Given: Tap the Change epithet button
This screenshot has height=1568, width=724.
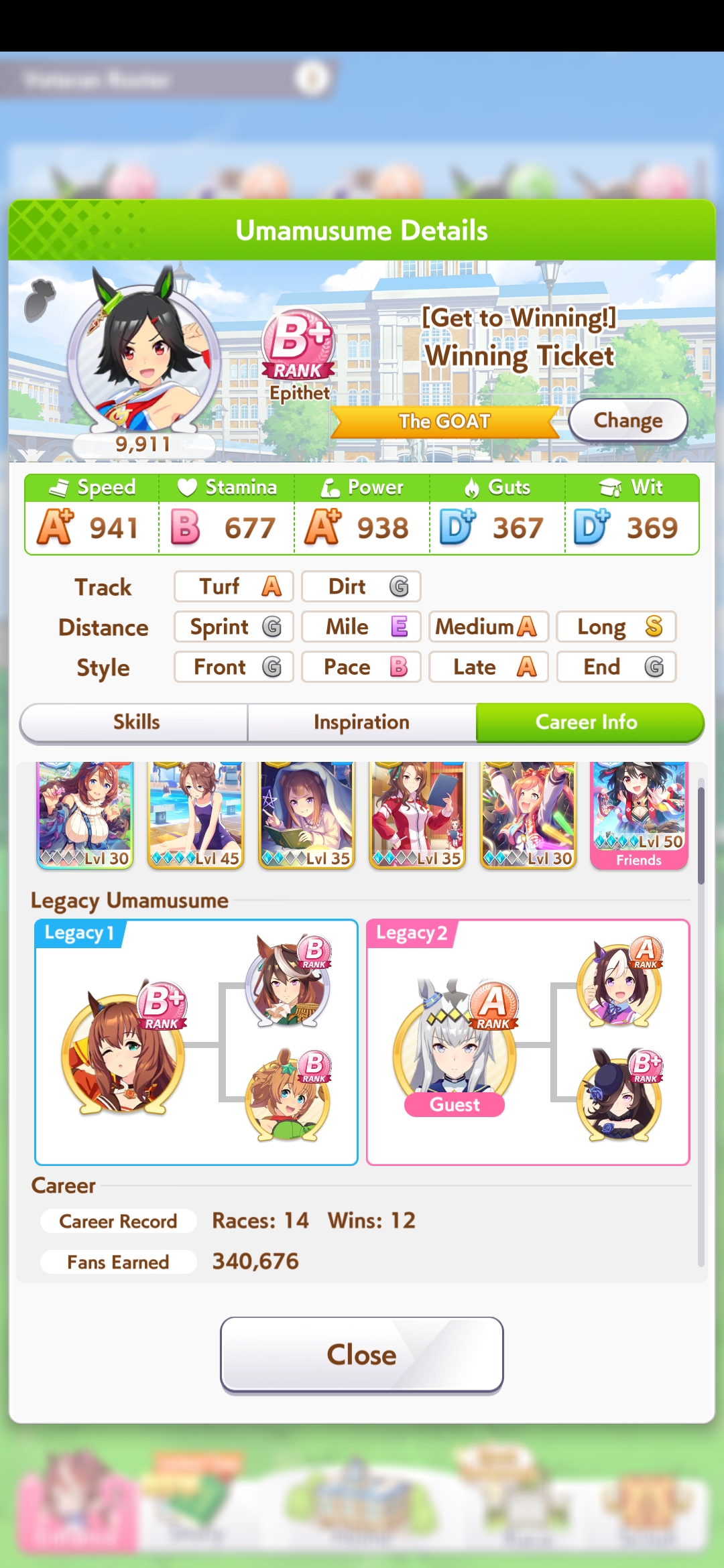Looking at the screenshot, I should 627,420.
